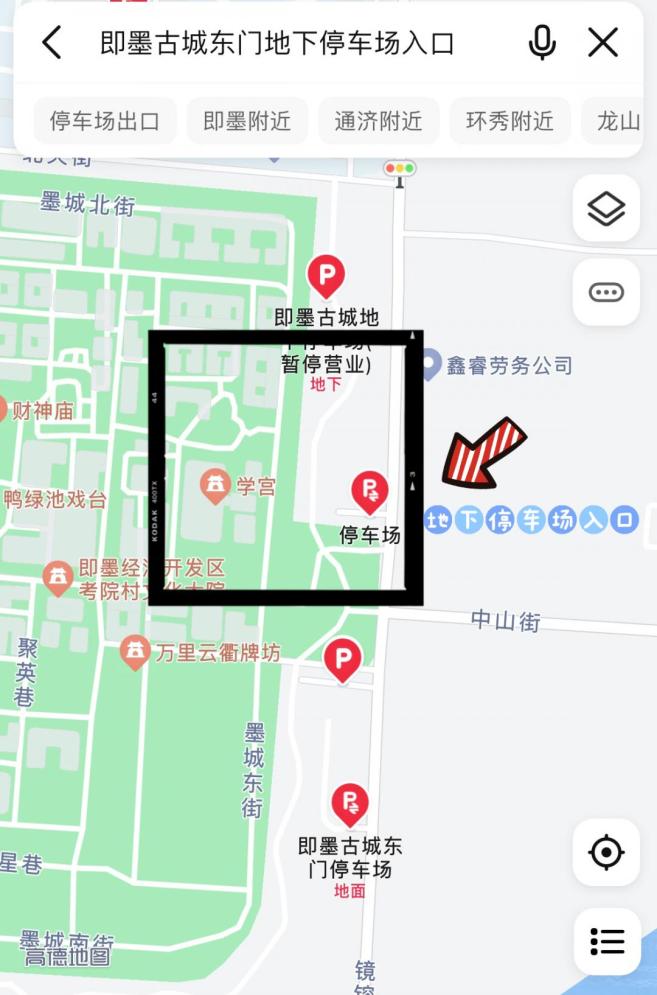Tap the search field showing 即墨古城东门地下停车场入口
The height and width of the screenshot is (995, 657).
tap(277, 43)
